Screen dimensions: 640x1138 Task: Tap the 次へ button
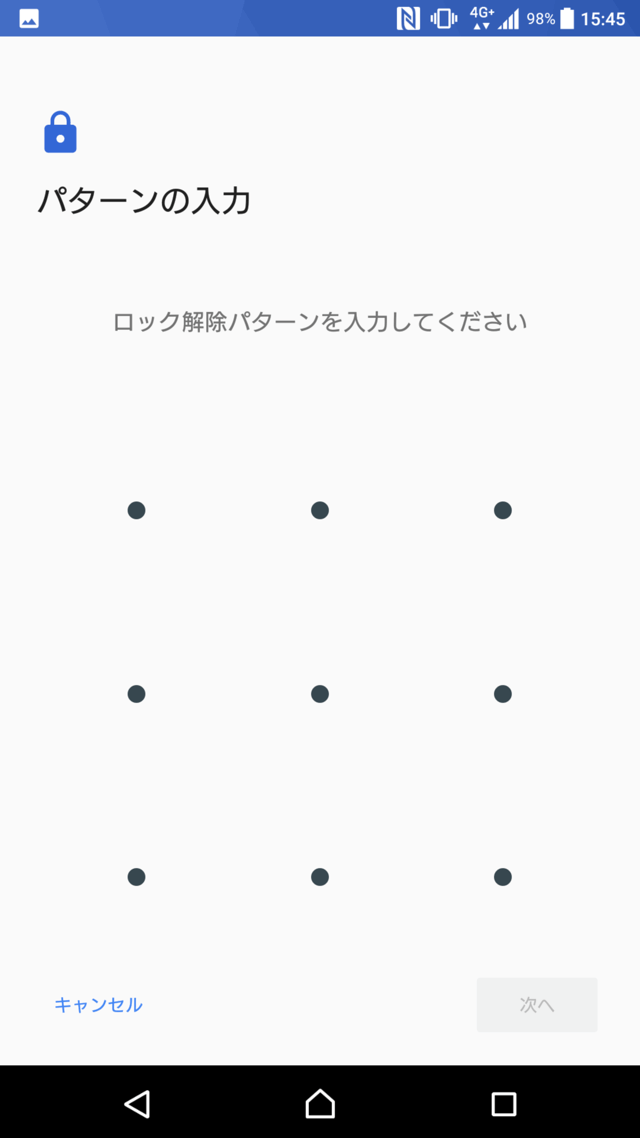pyautogui.click(x=537, y=1005)
